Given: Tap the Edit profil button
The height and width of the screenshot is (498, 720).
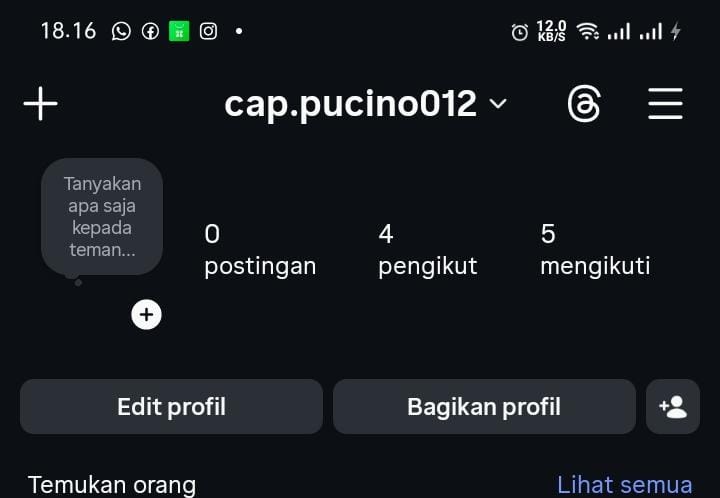Looking at the screenshot, I should coord(171,407).
